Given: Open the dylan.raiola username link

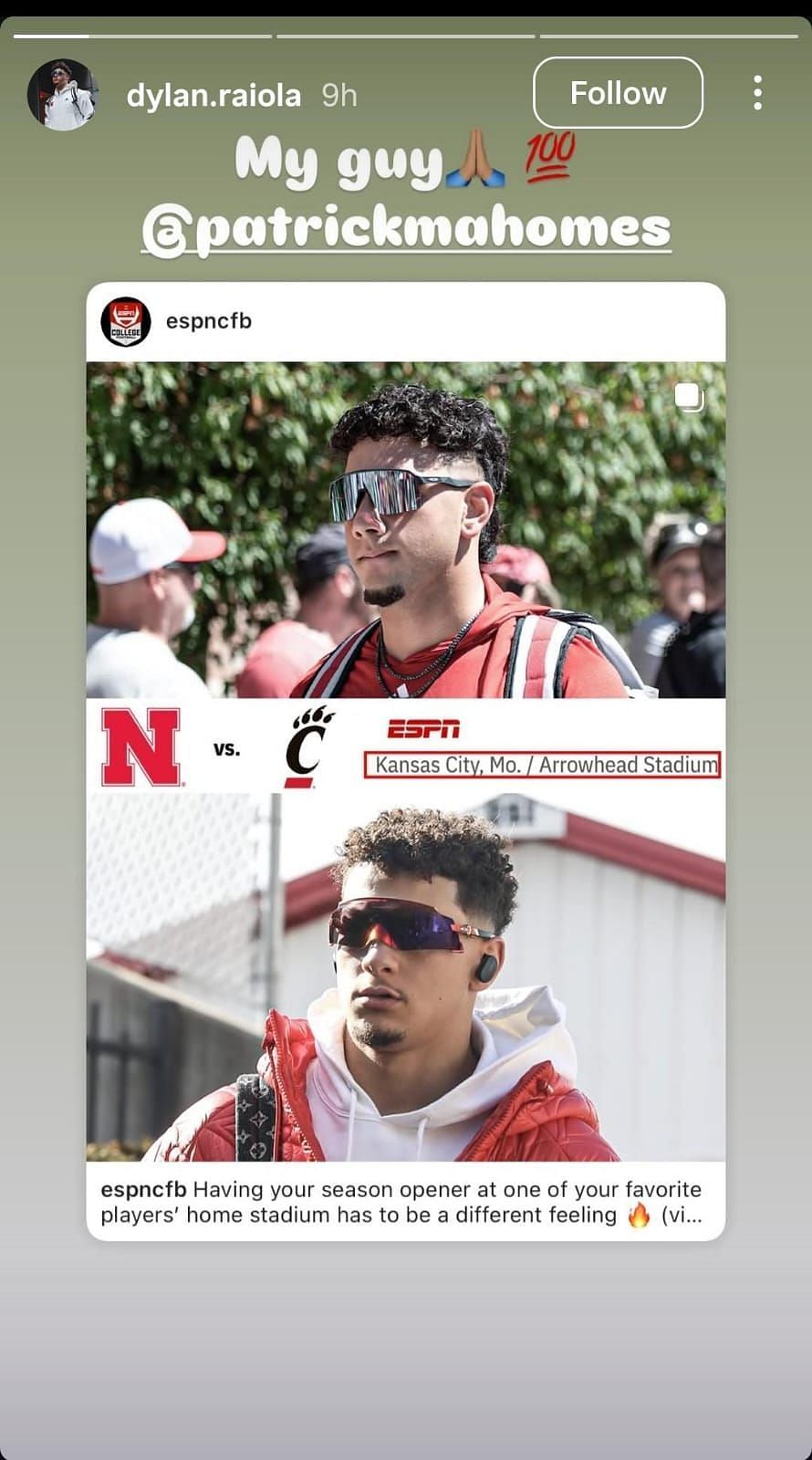Looking at the screenshot, I should pyautogui.click(x=213, y=95).
